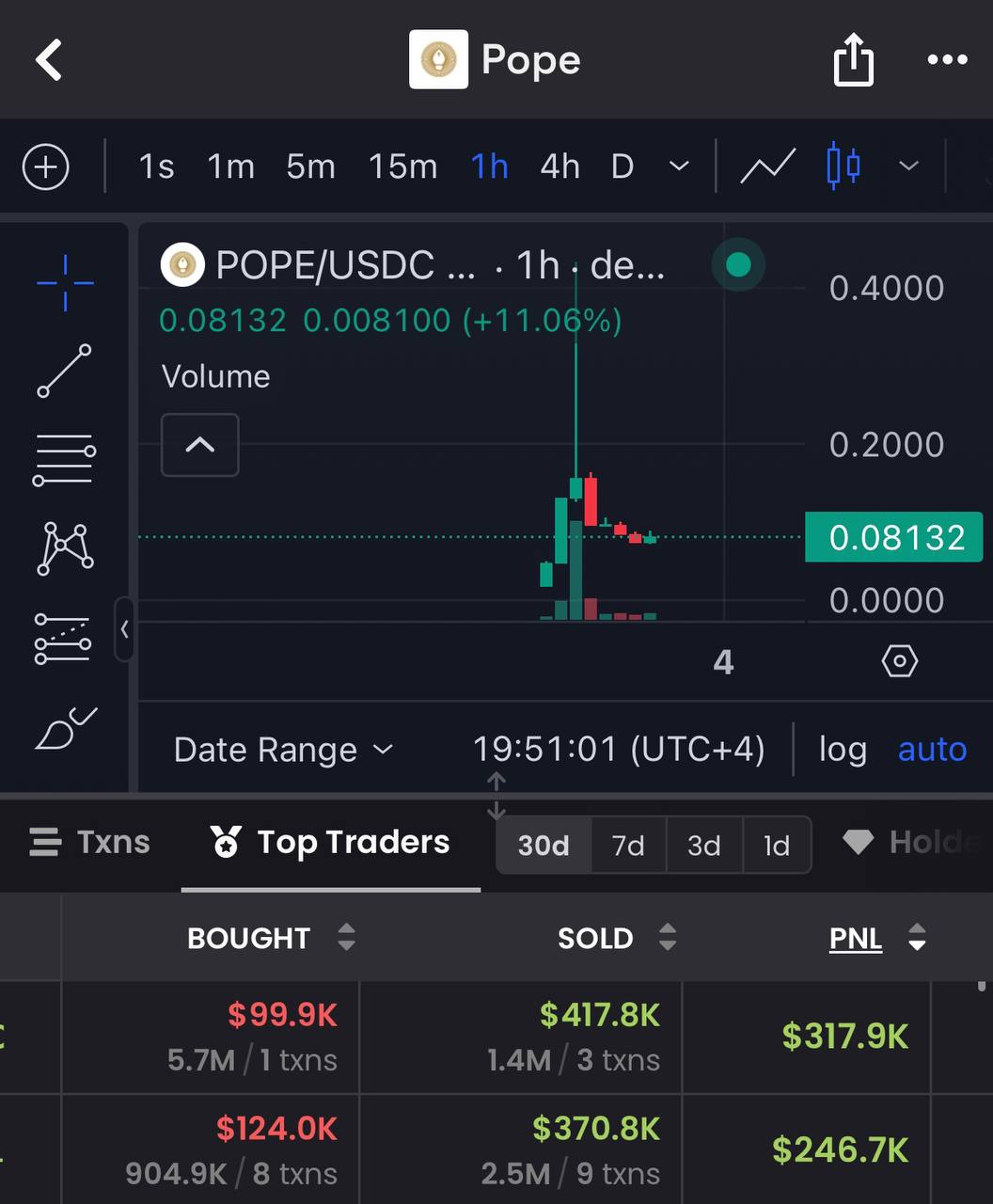Screen dimensions: 993x1204
Task: Collapse the Volume indicator legend
Action: click(x=200, y=445)
